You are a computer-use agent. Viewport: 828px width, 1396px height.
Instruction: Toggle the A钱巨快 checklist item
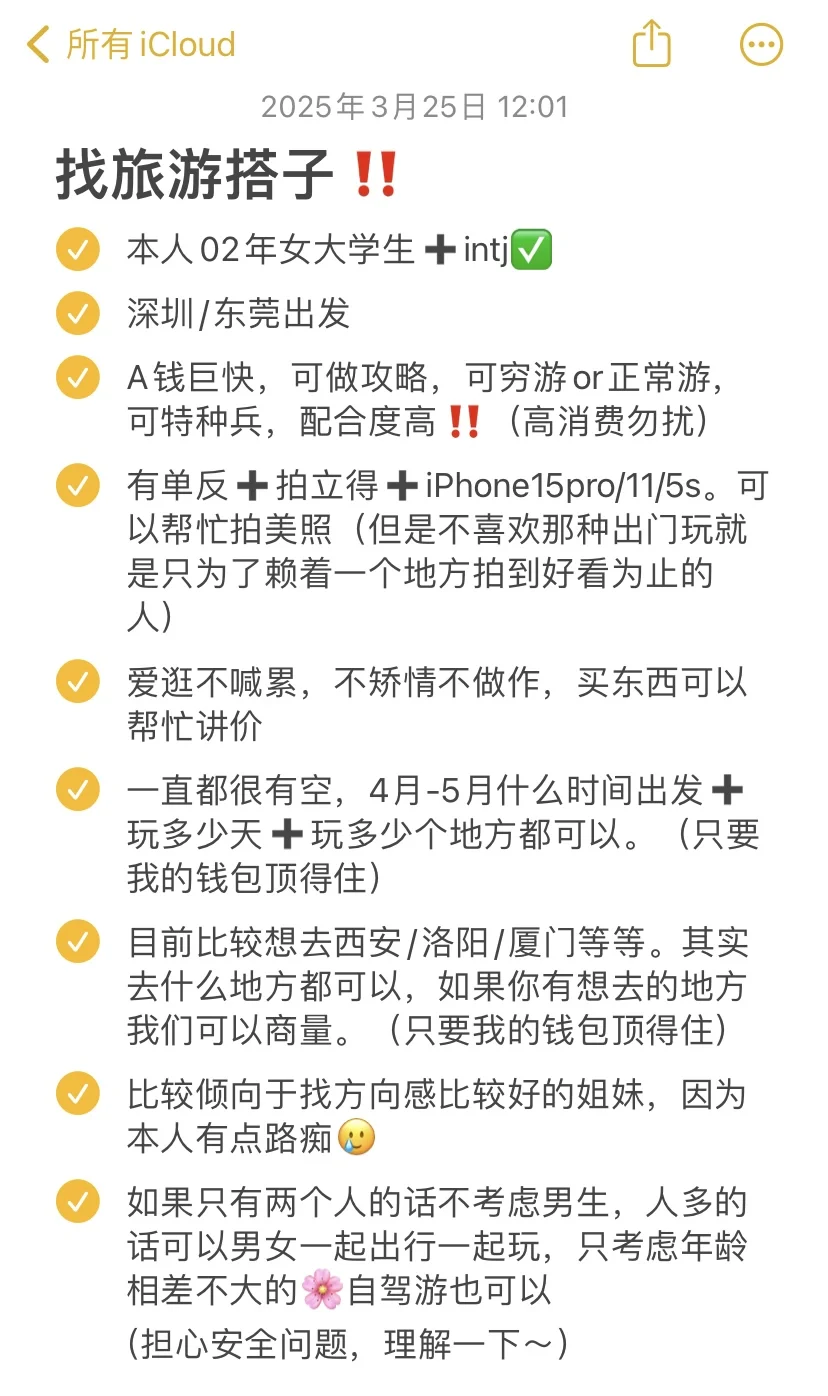pyautogui.click(x=77, y=378)
